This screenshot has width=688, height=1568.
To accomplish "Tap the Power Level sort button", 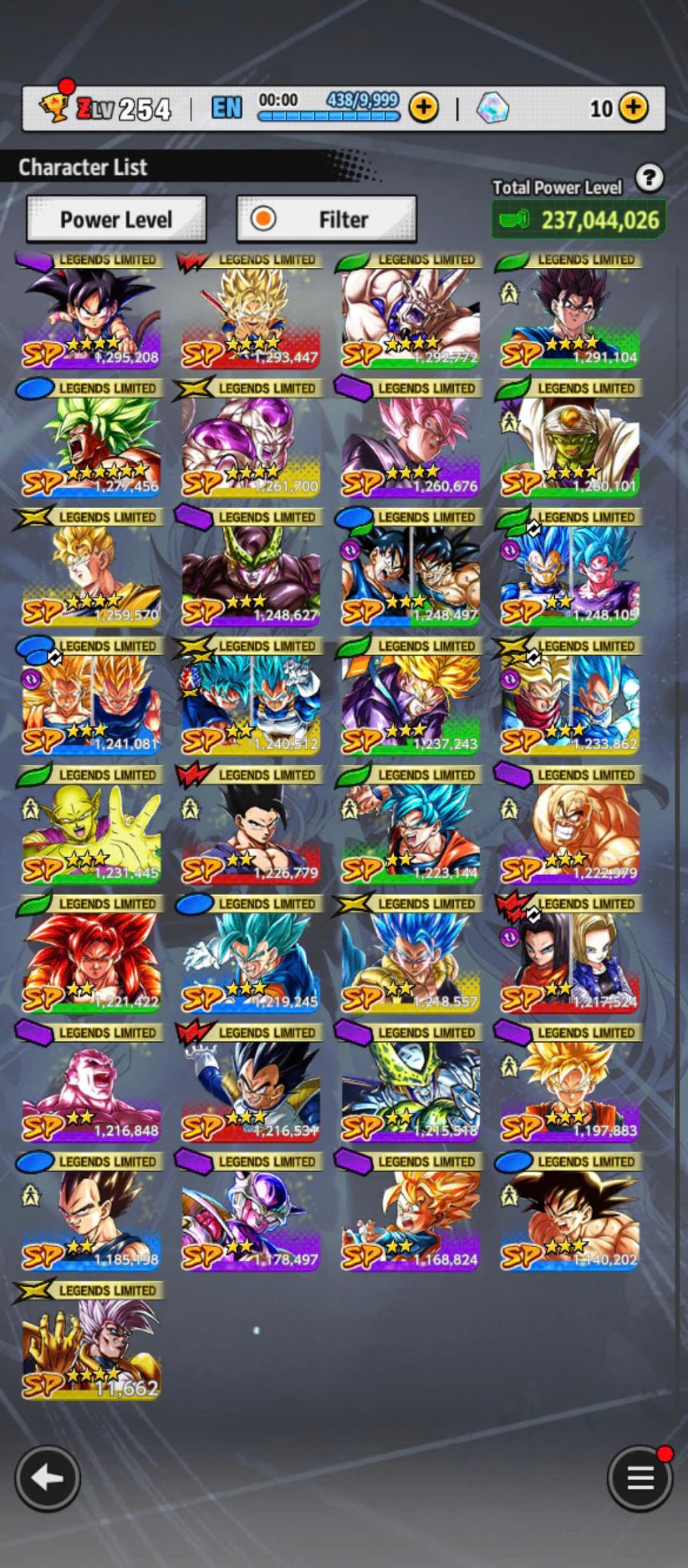I will click(x=116, y=219).
